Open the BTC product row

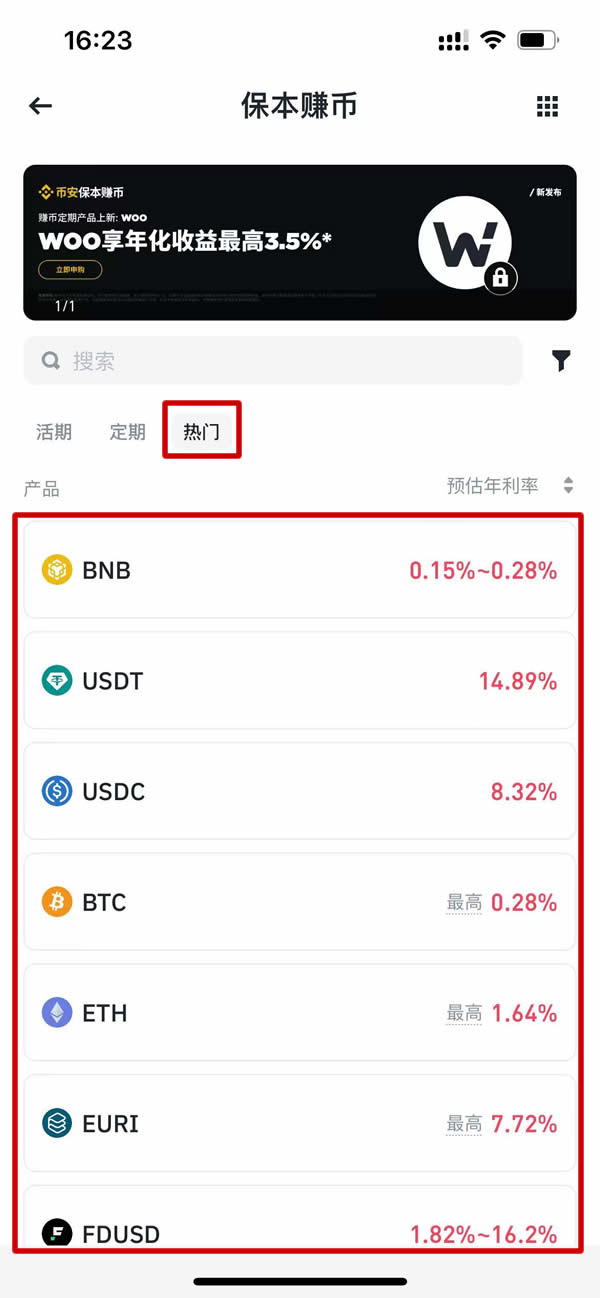[x=299, y=903]
